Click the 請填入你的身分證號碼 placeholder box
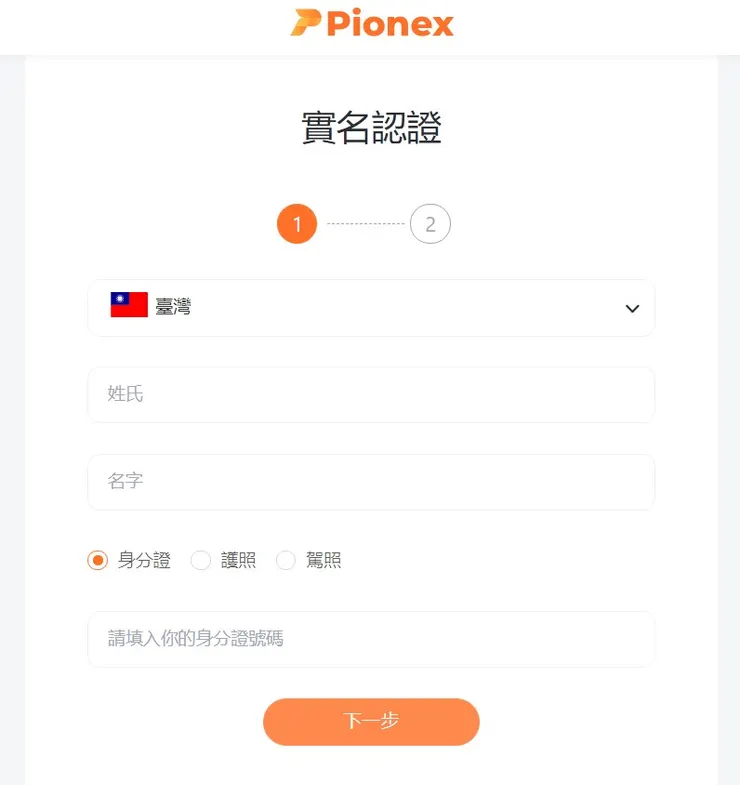740x785 pixels. click(x=370, y=639)
